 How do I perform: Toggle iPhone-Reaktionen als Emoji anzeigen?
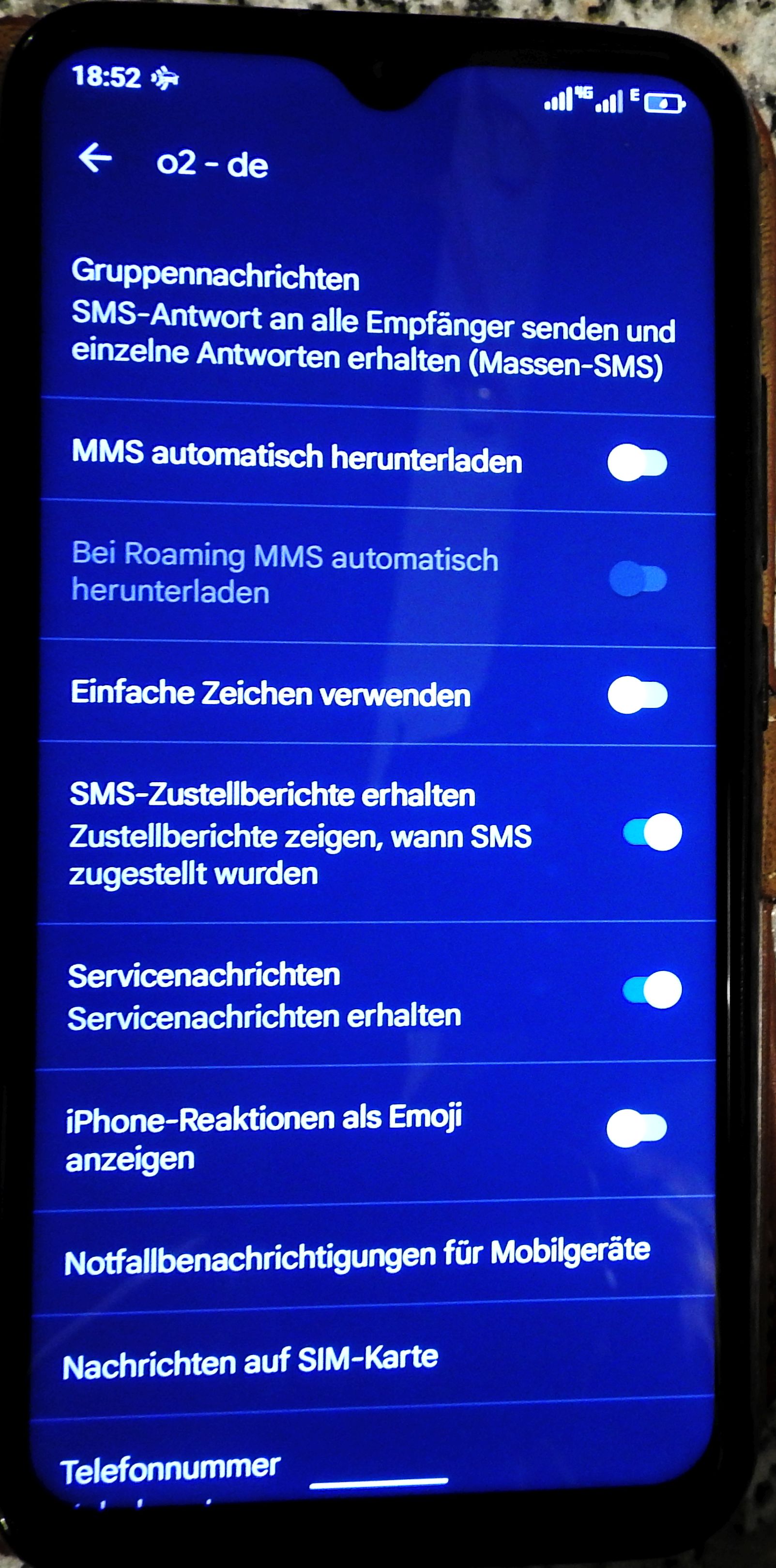pyautogui.click(x=636, y=1128)
